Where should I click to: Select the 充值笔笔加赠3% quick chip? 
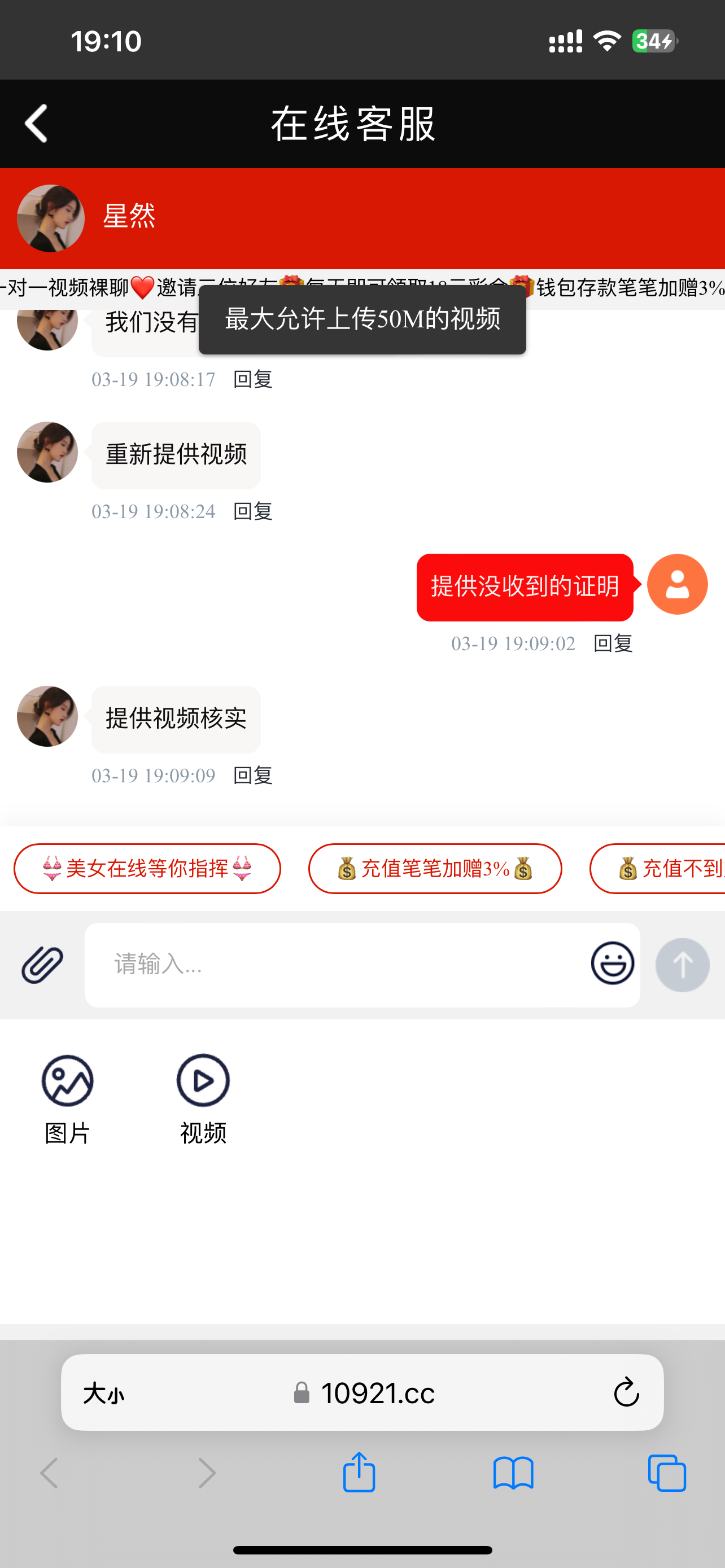click(x=435, y=869)
